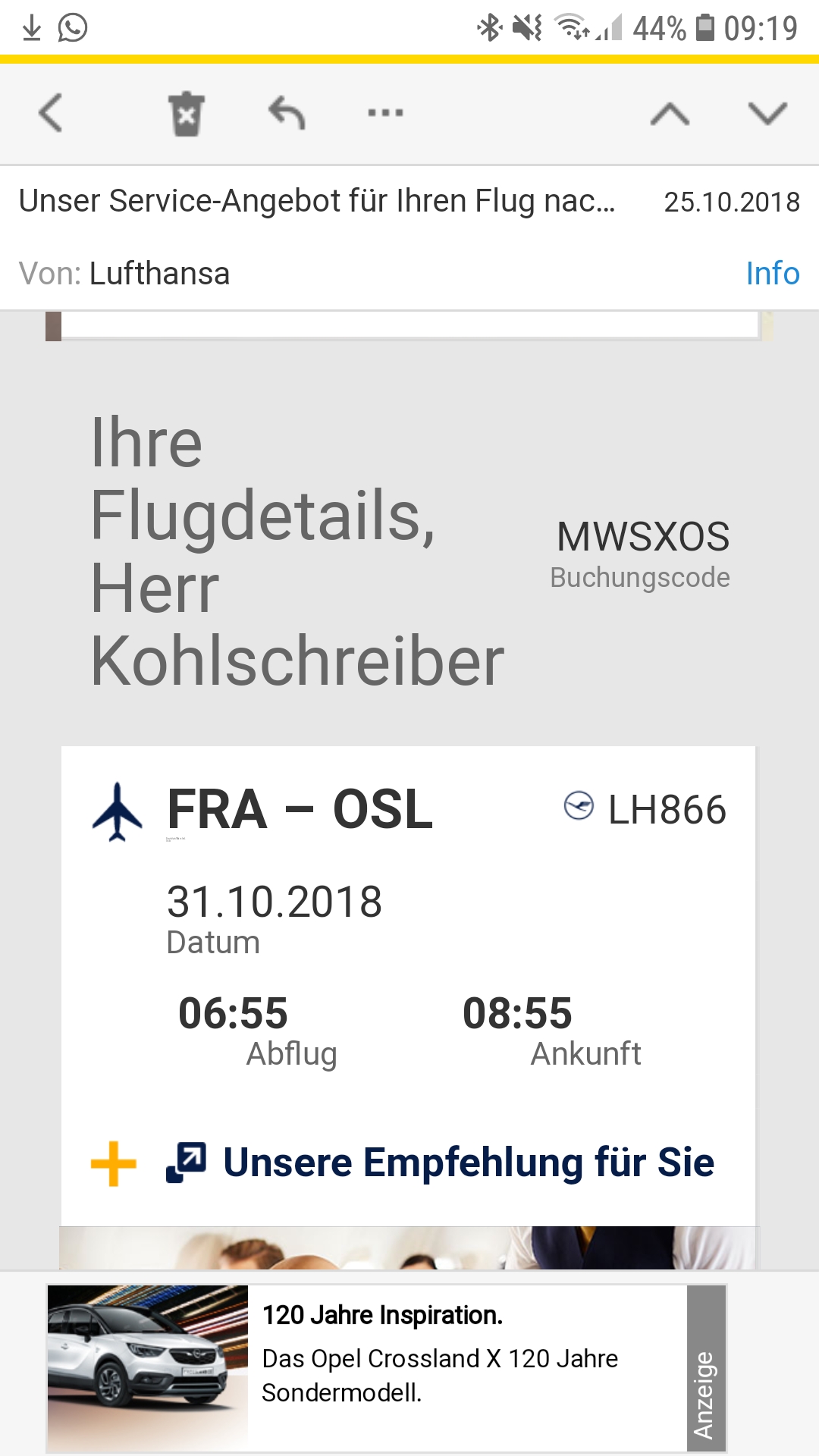Screen dimensions: 819x1456
Task: Jump to the next email
Action: [767, 114]
